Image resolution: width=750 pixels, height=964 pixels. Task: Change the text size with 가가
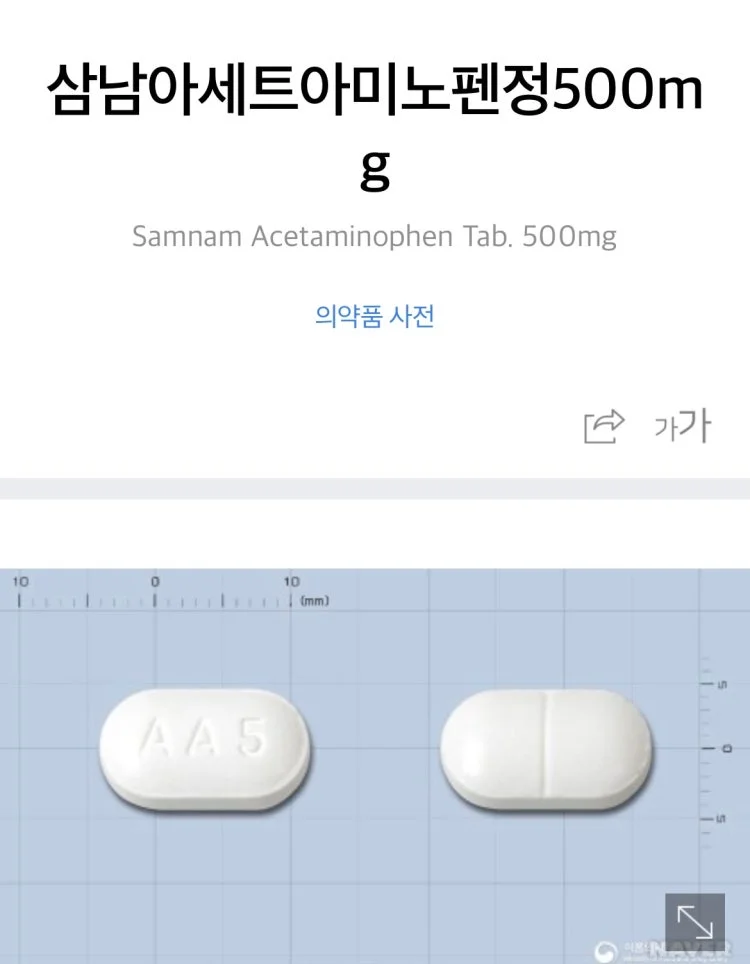tap(682, 427)
